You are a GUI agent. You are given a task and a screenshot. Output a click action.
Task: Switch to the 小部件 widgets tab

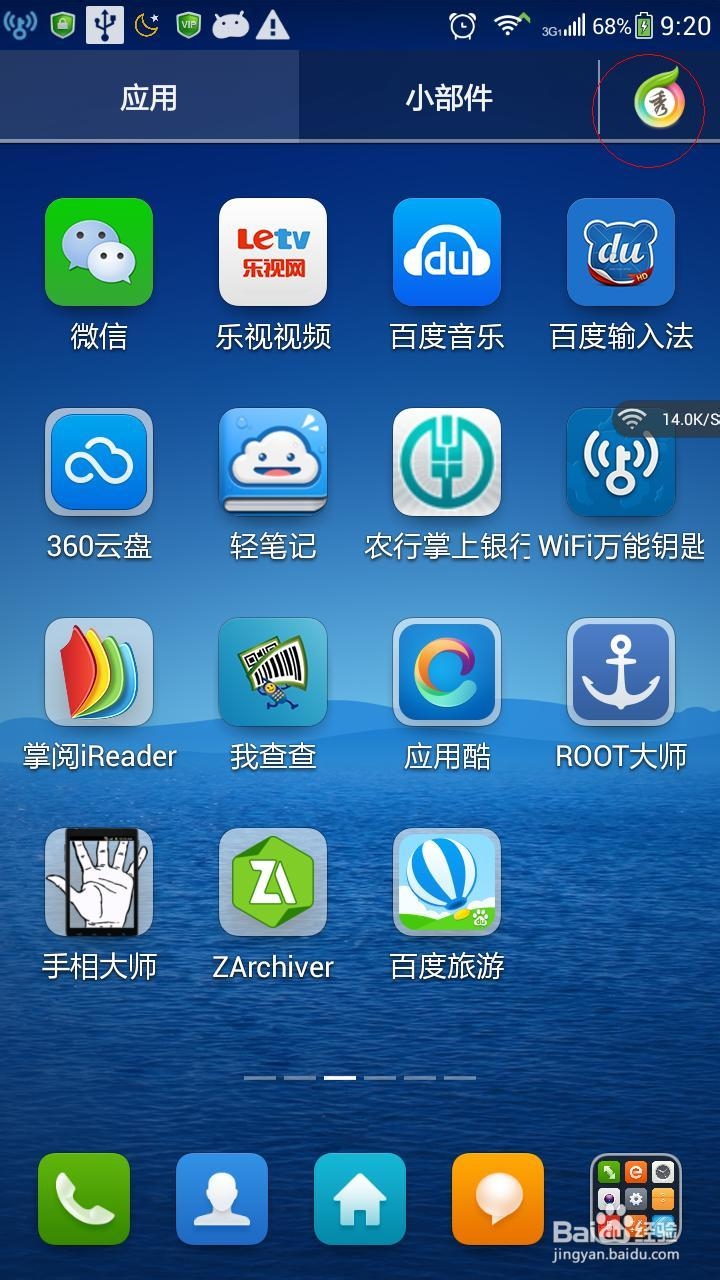click(448, 97)
